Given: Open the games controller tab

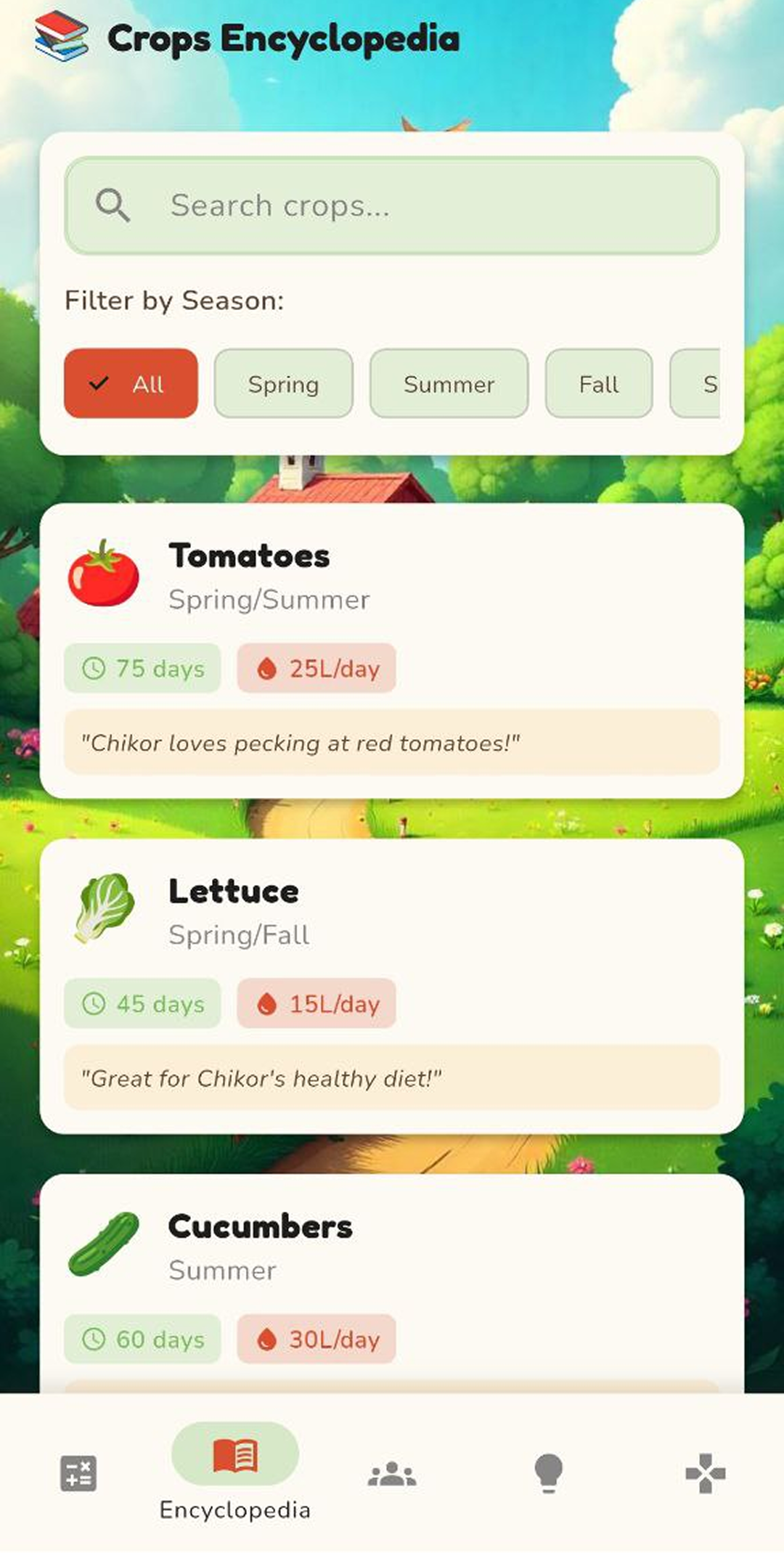Looking at the screenshot, I should 706,1473.
